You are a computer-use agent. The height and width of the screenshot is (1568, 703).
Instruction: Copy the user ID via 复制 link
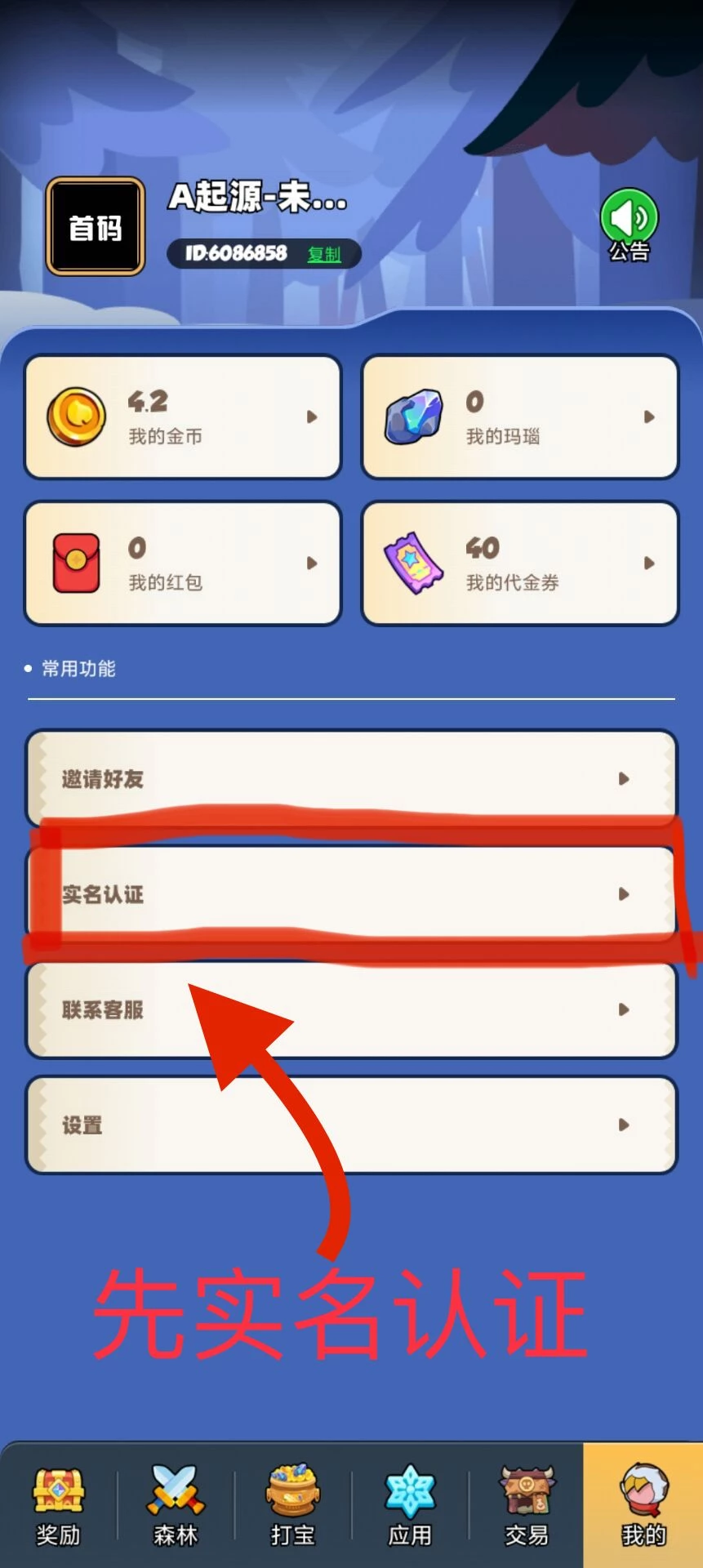(324, 254)
